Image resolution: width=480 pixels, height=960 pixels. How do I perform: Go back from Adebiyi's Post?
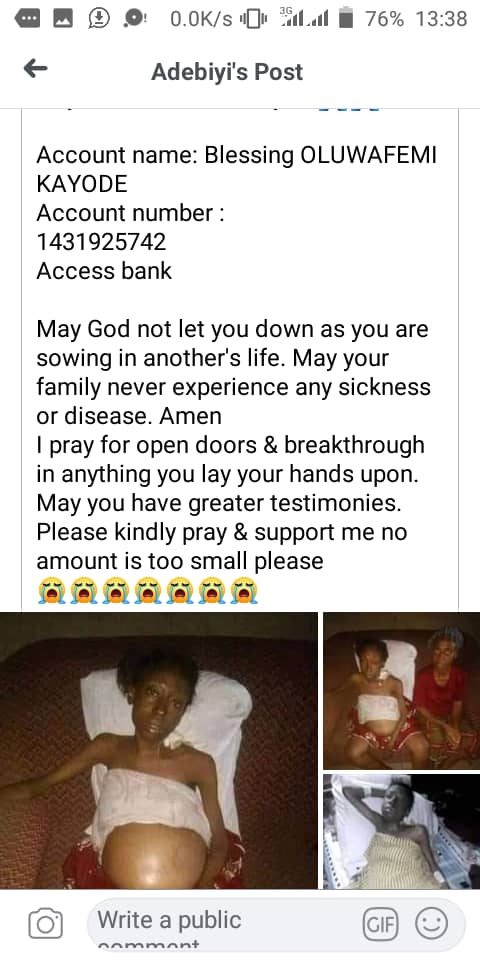[x=36, y=69]
